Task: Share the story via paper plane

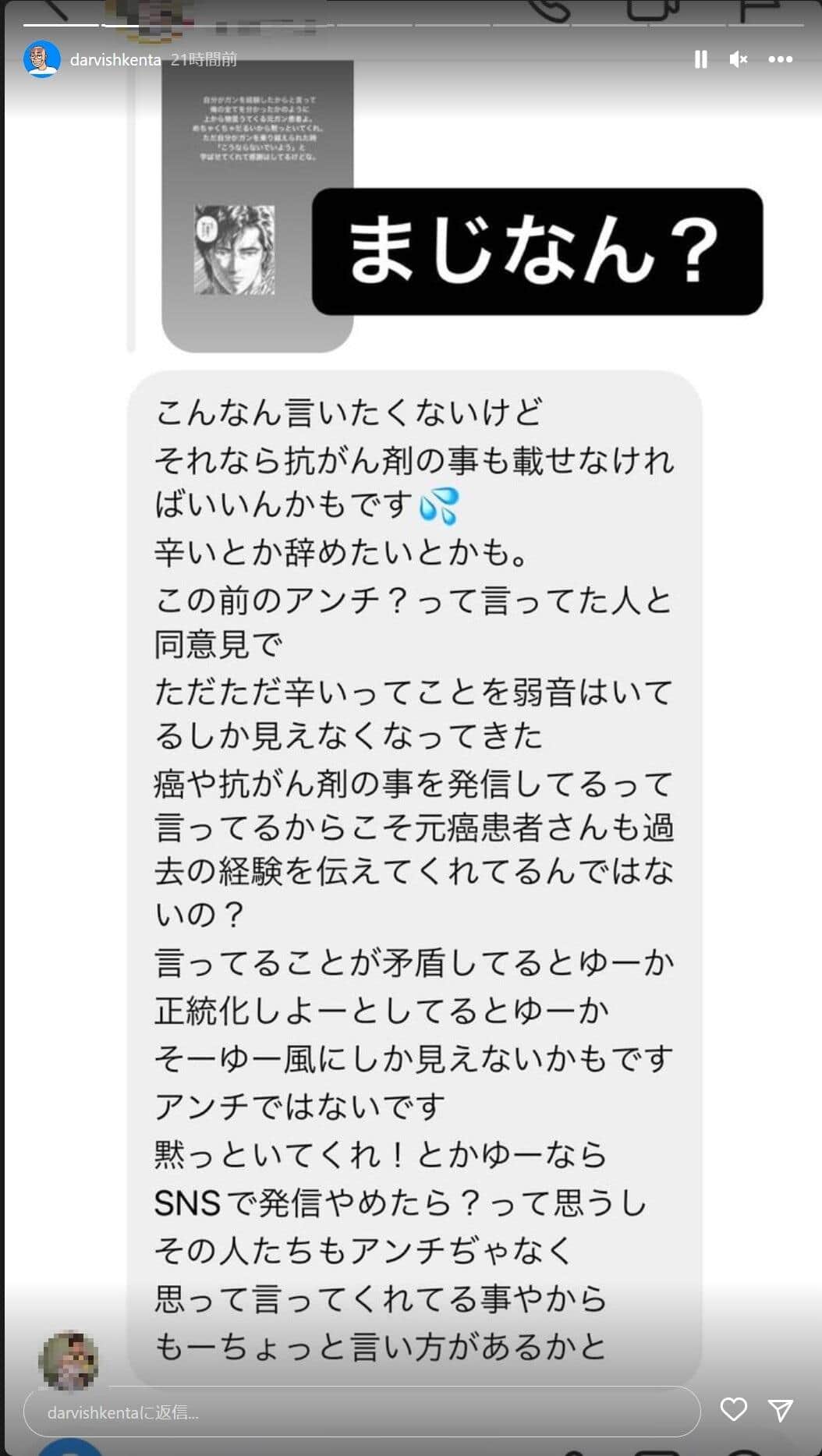Action: pyautogui.click(x=781, y=1409)
